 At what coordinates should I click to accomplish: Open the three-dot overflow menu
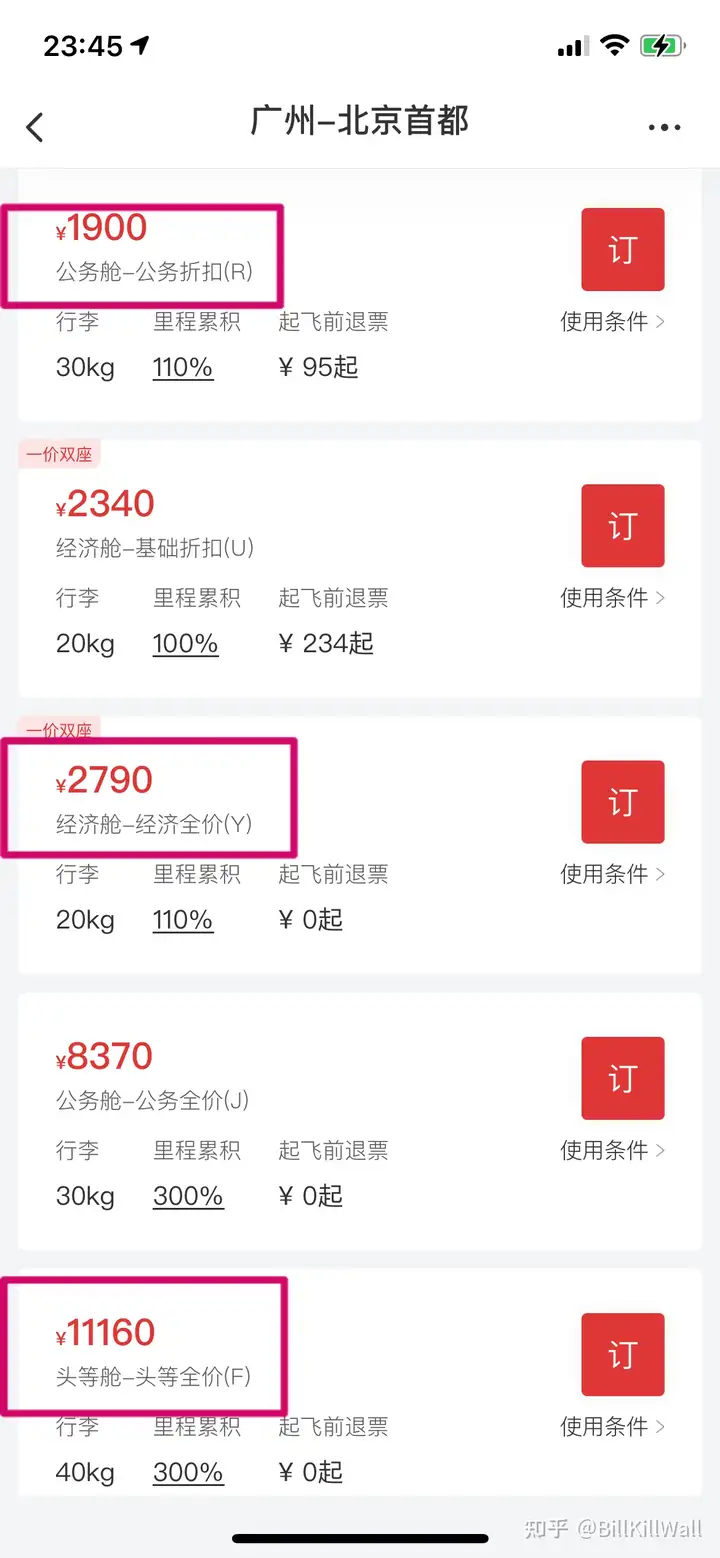tap(664, 128)
